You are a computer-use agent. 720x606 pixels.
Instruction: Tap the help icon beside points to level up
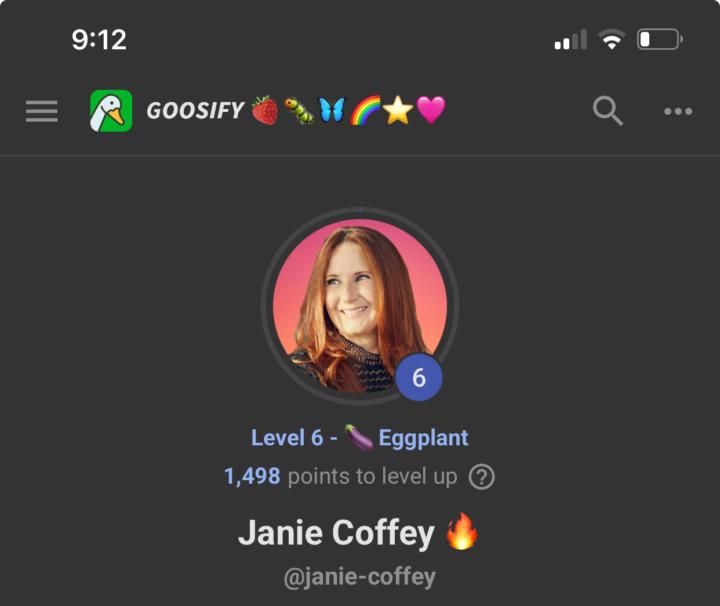coord(482,477)
